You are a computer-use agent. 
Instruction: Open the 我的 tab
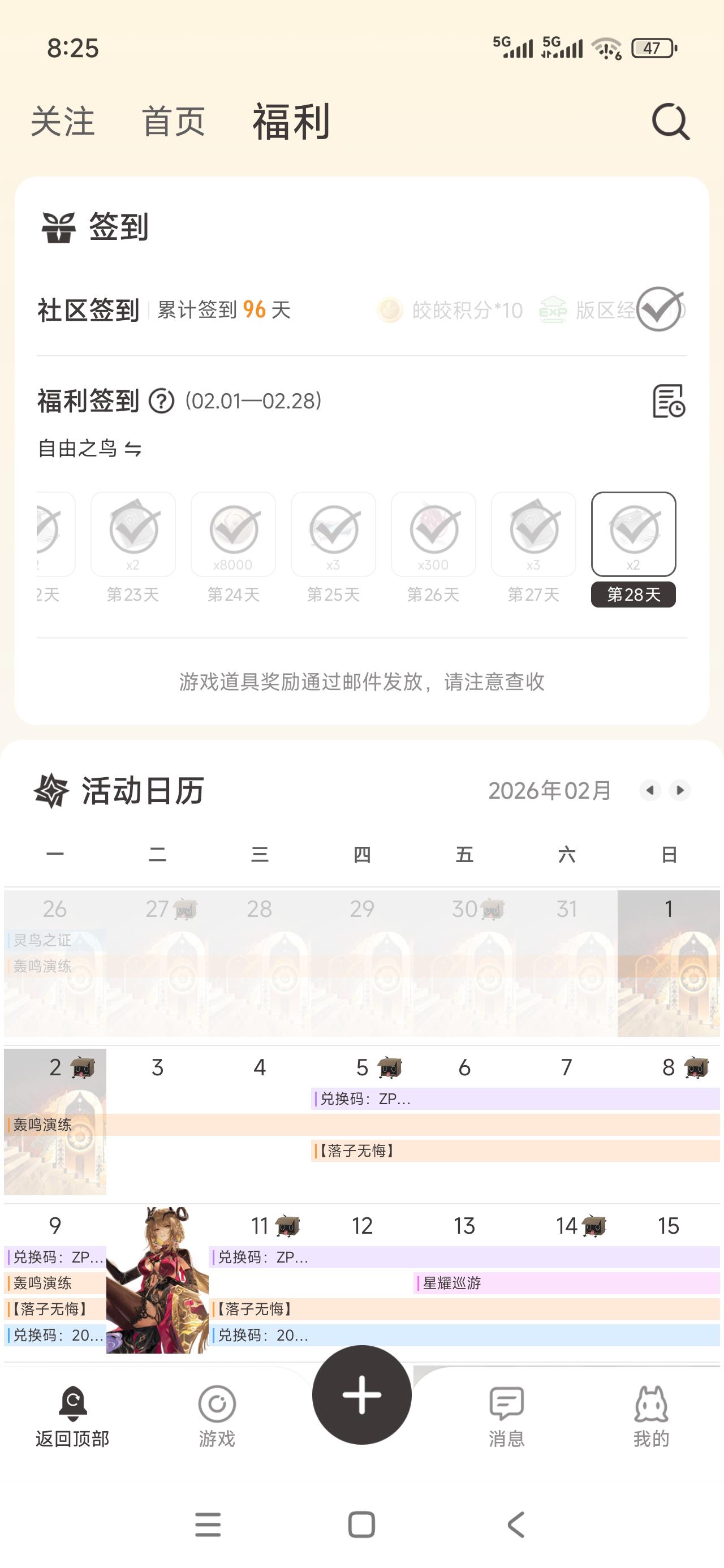[651, 1417]
